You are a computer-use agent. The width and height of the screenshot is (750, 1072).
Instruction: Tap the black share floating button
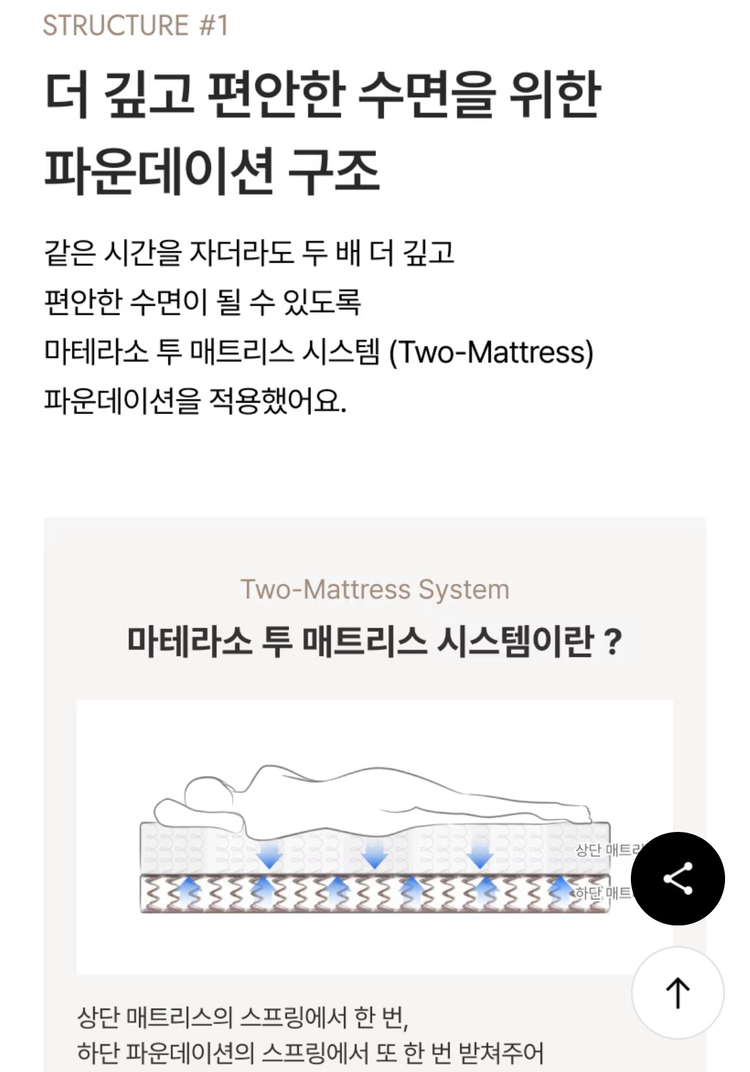(678, 879)
